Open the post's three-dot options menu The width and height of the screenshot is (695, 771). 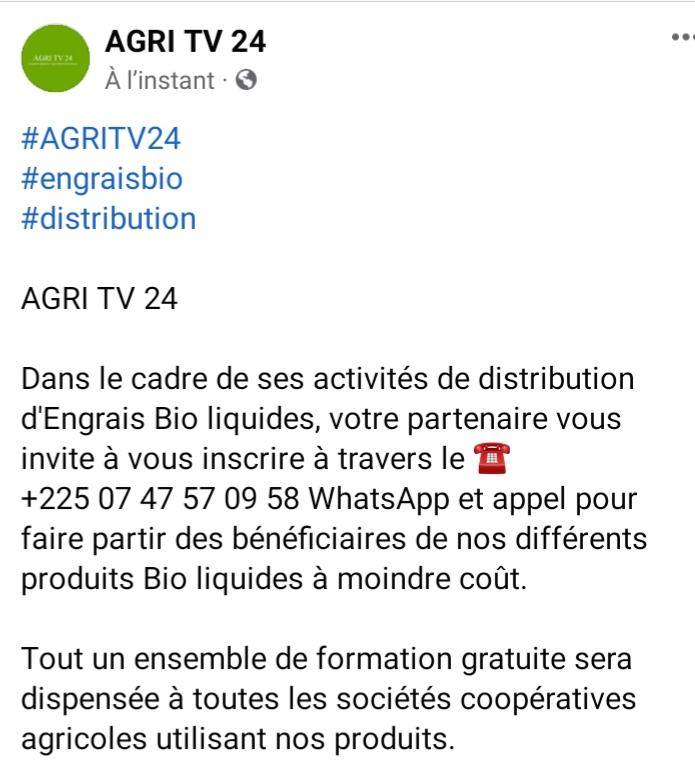click(x=682, y=38)
